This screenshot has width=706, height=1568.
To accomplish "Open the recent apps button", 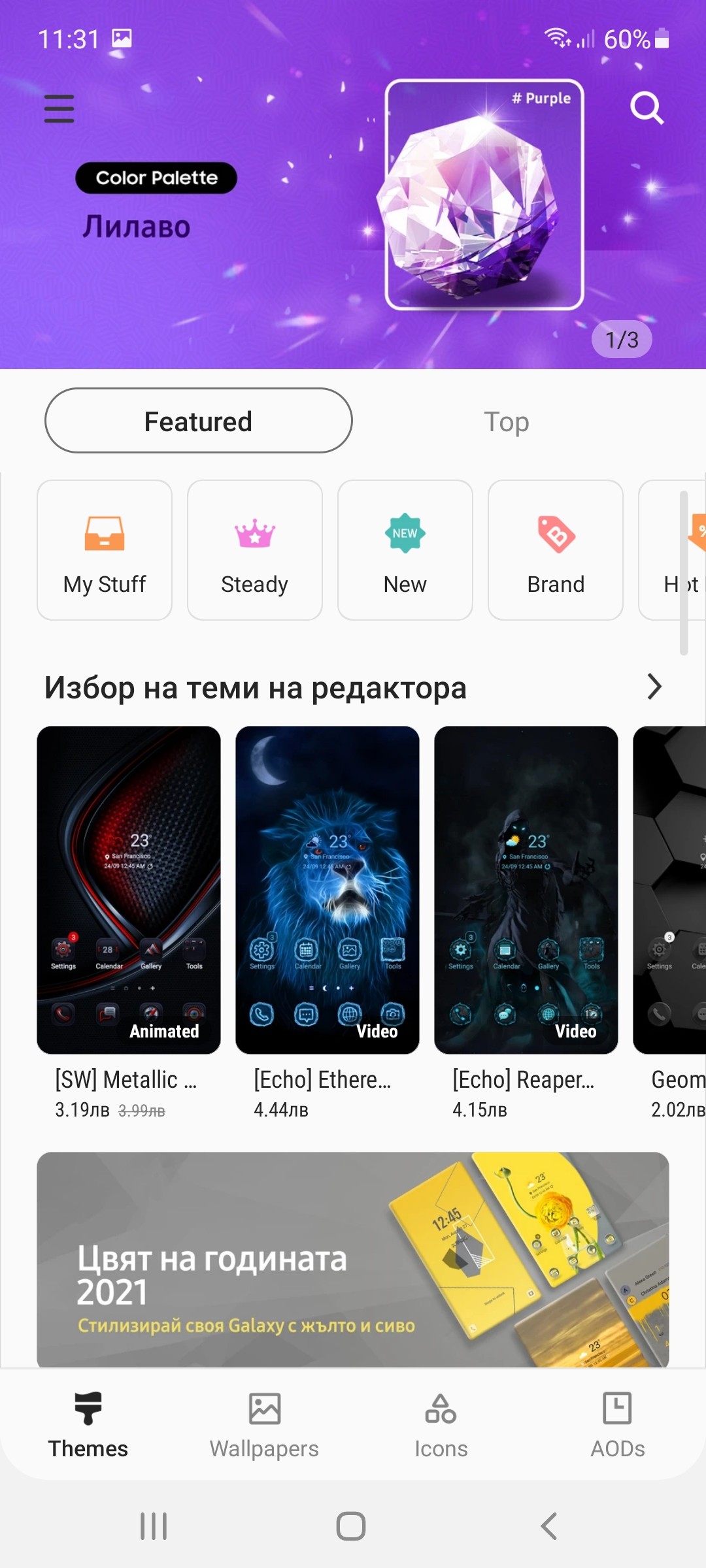I will tap(154, 1526).
